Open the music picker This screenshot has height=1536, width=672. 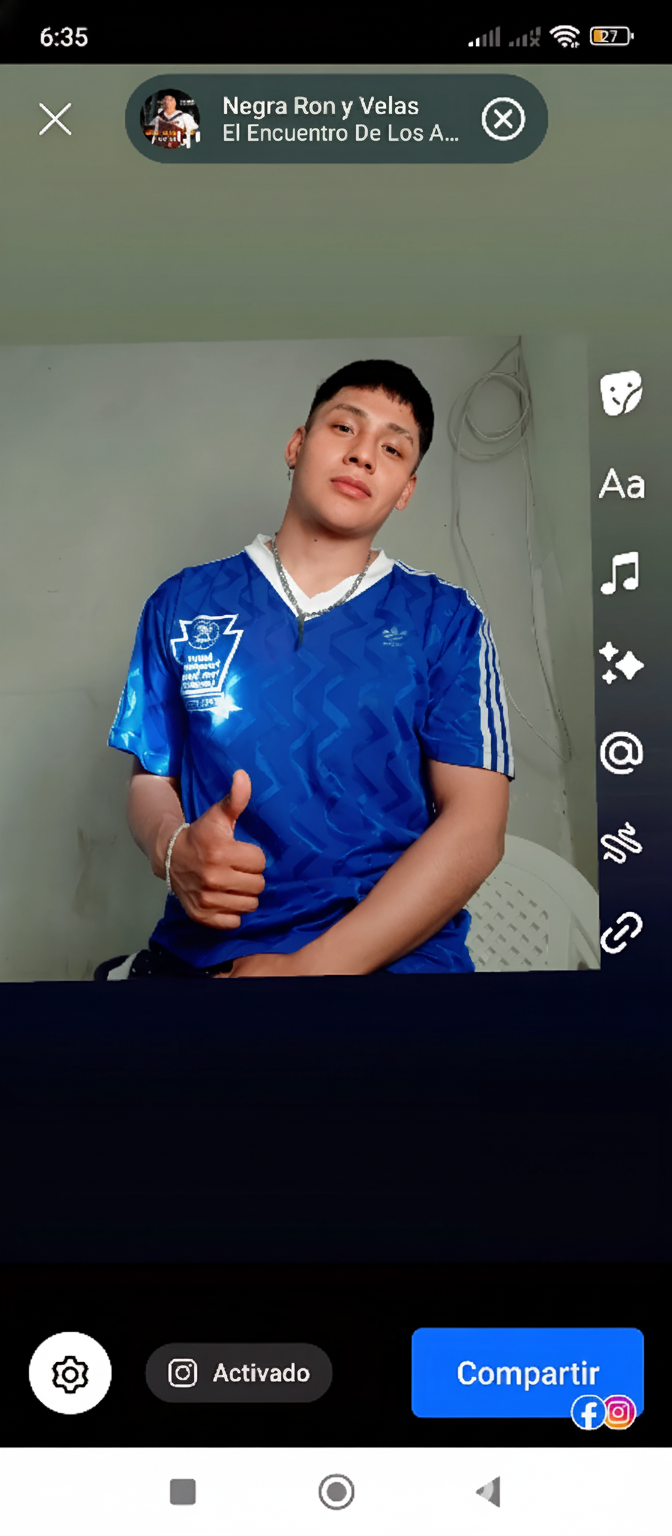[x=621, y=574]
